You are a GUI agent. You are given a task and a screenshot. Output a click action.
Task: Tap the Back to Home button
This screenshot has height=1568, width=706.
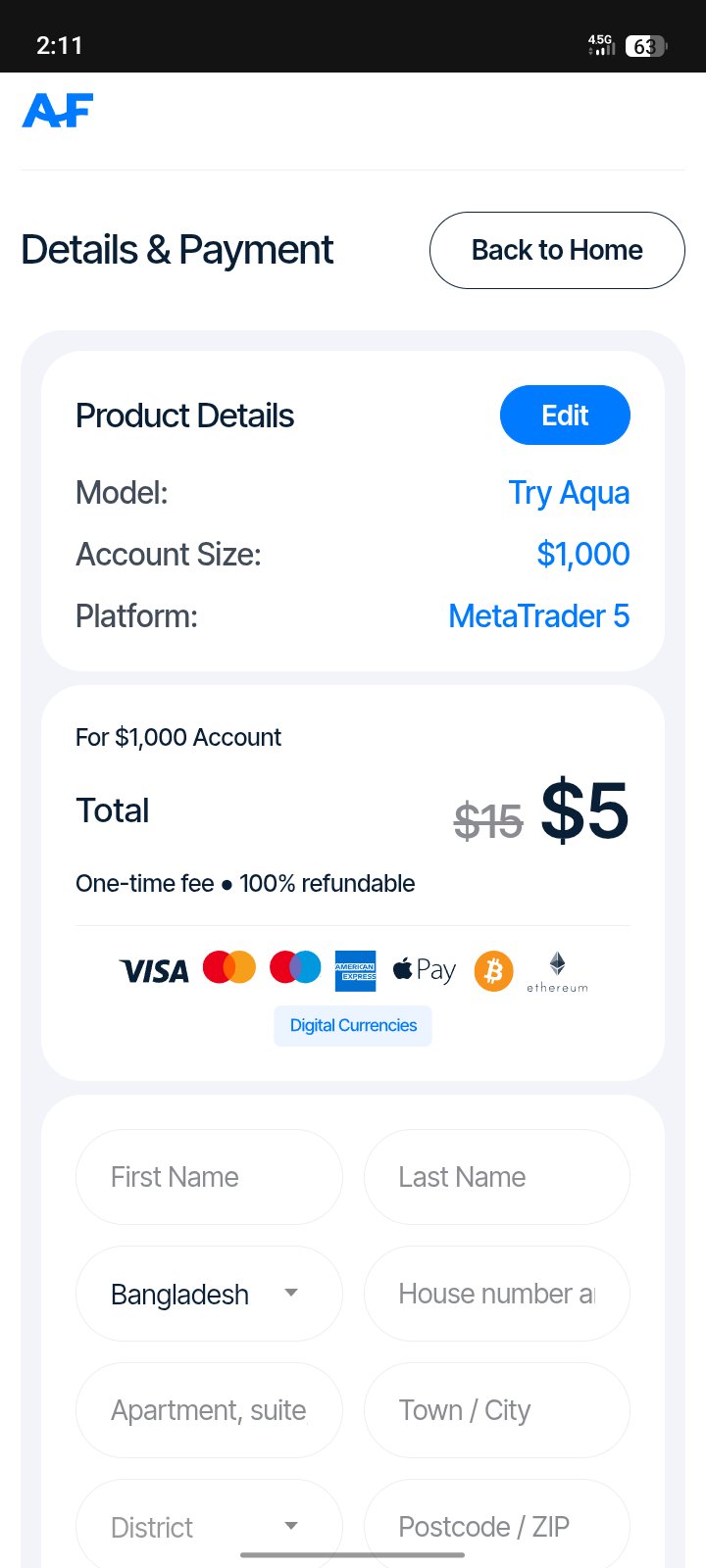click(557, 251)
